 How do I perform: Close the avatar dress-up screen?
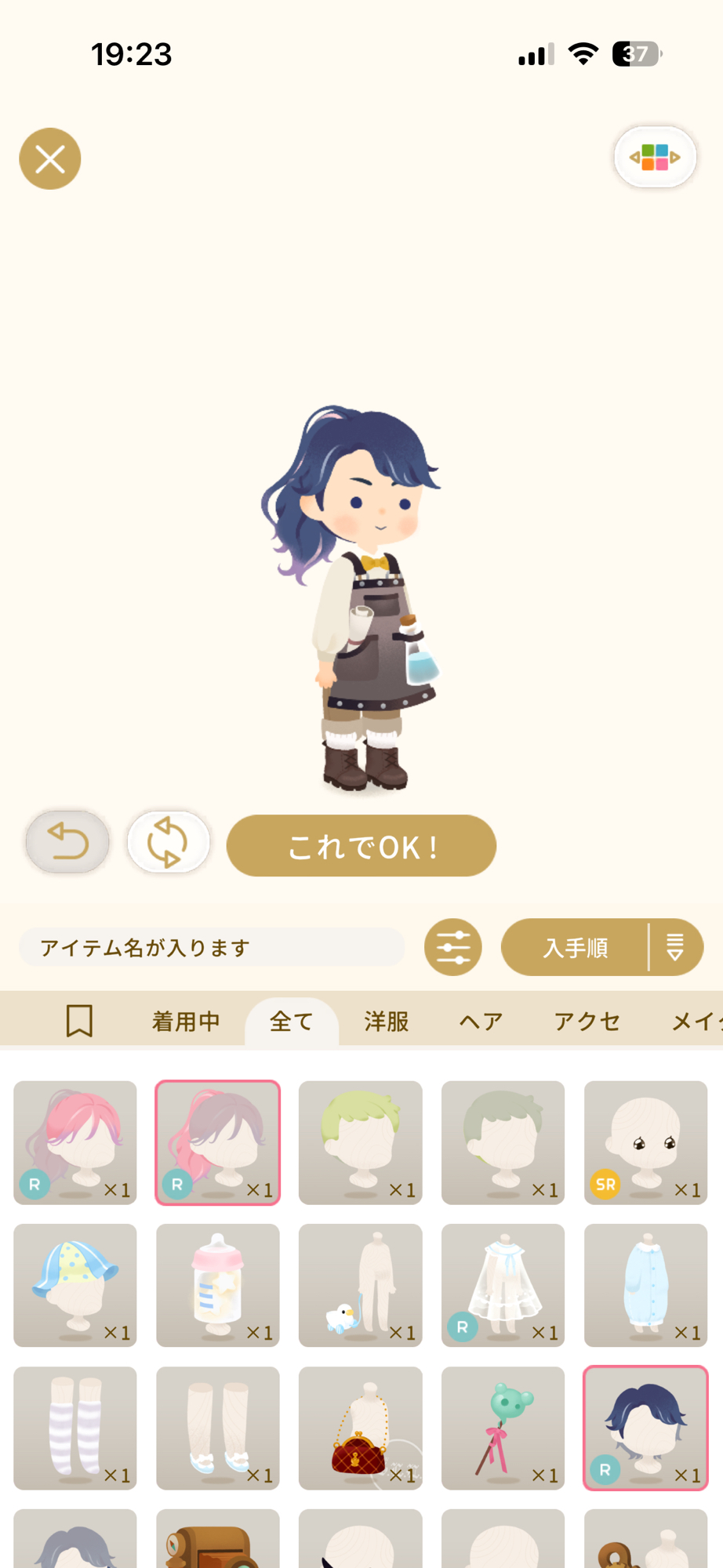pos(49,159)
